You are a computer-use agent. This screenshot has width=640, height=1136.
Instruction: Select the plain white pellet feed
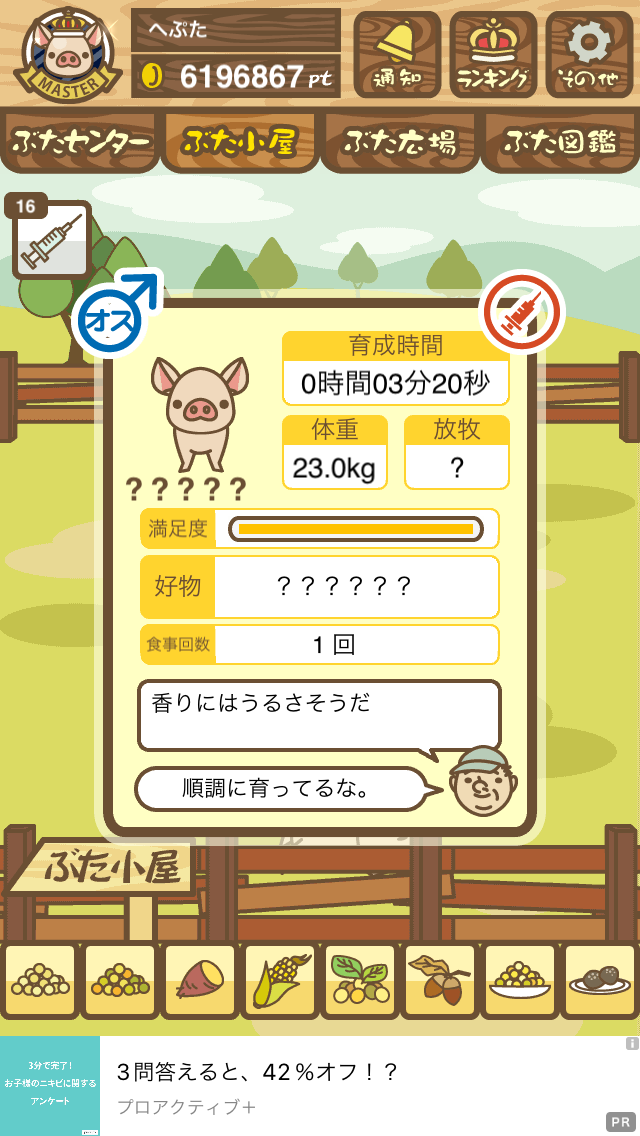(40, 982)
